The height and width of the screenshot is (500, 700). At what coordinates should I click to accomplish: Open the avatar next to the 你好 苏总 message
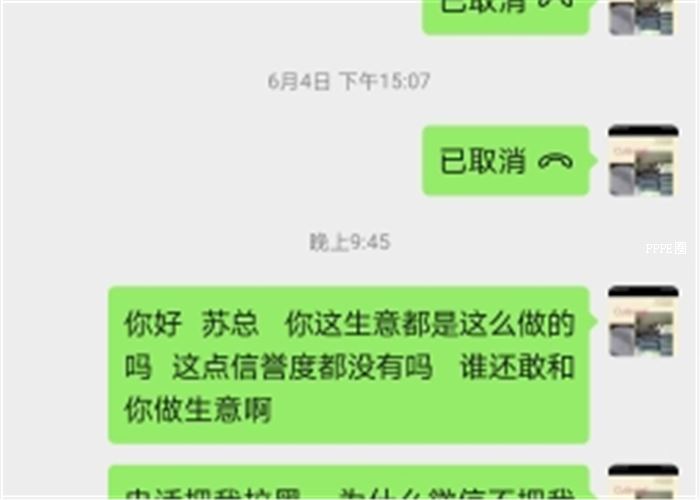pos(642,322)
